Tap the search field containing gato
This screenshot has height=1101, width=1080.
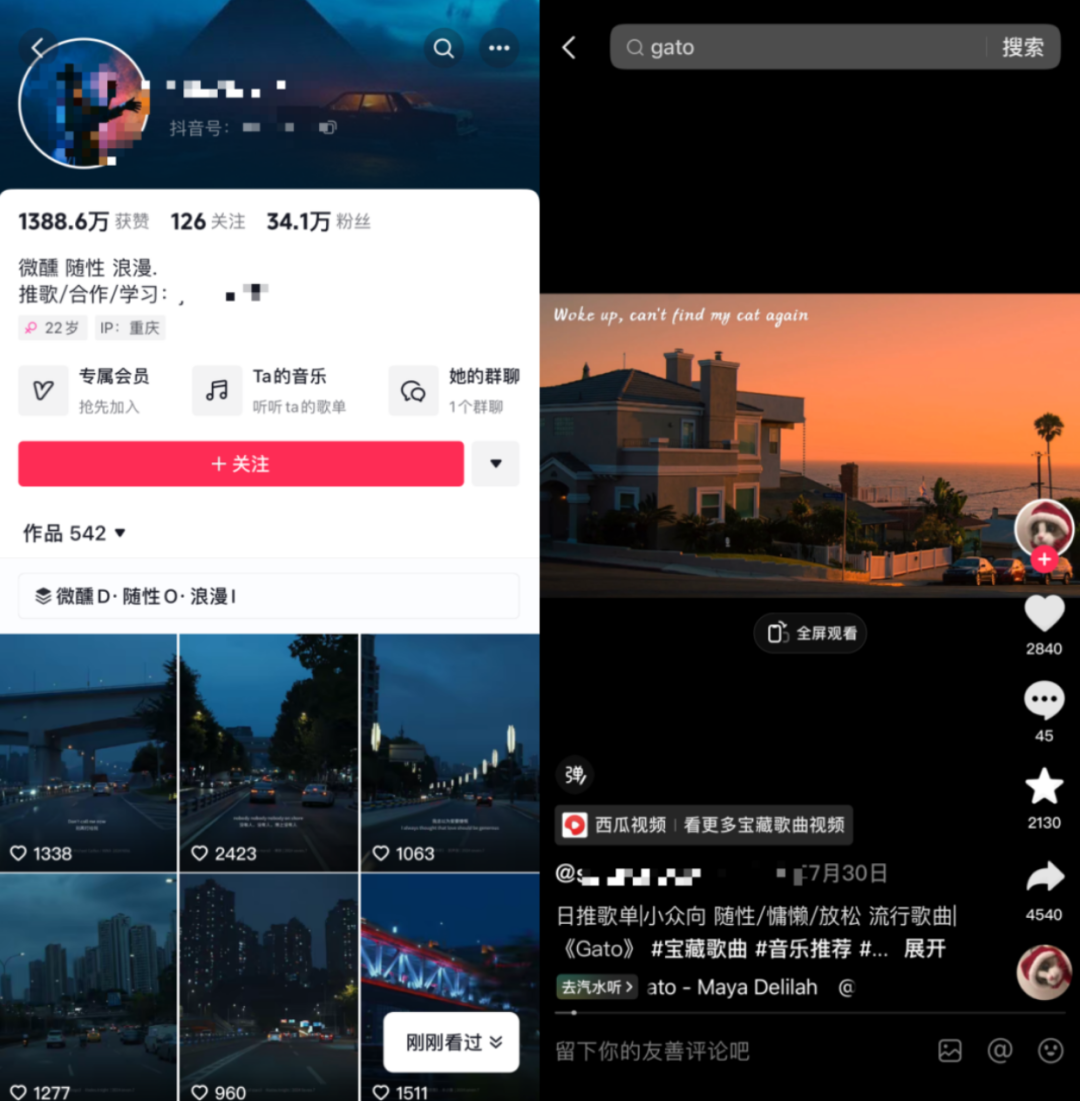pos(800,47)
